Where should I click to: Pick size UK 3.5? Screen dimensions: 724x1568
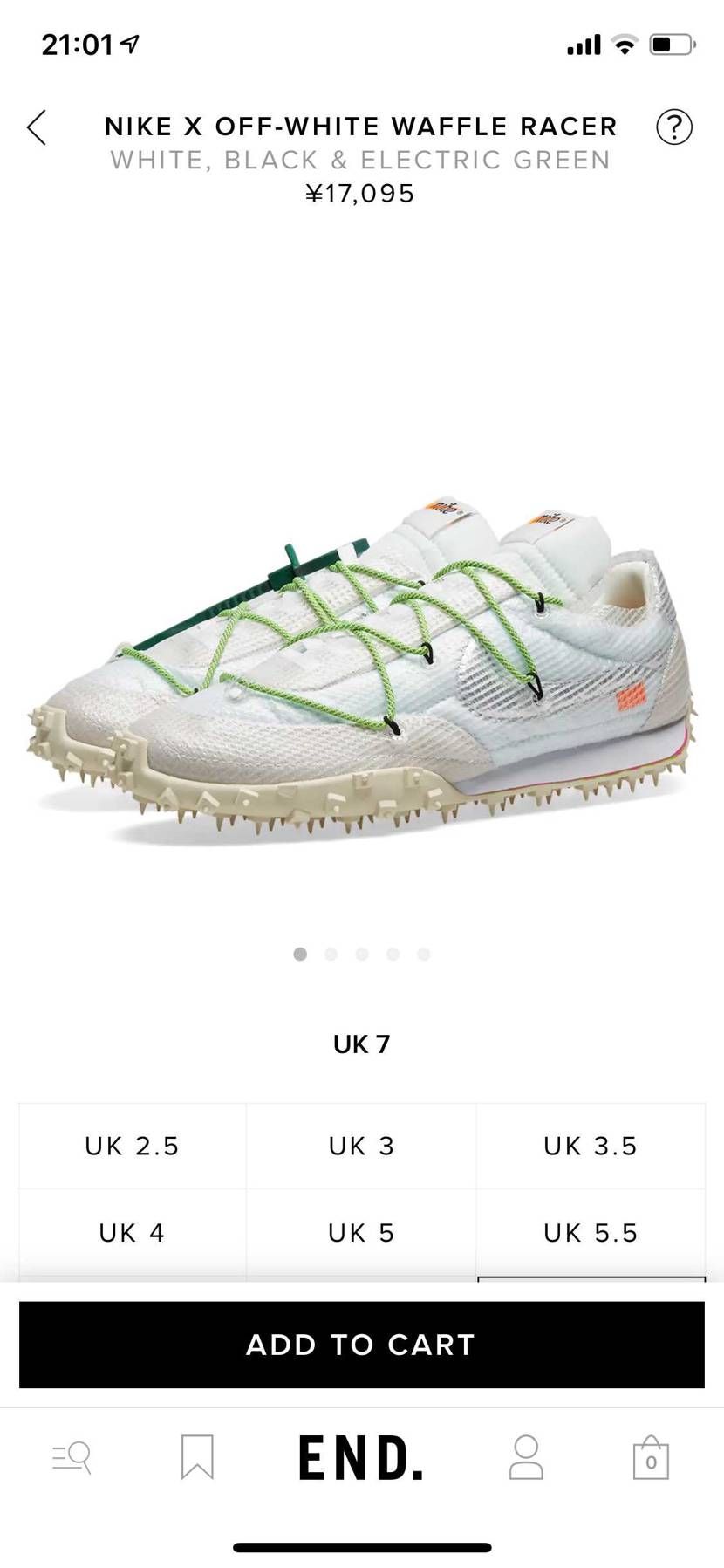(591, 1146)
